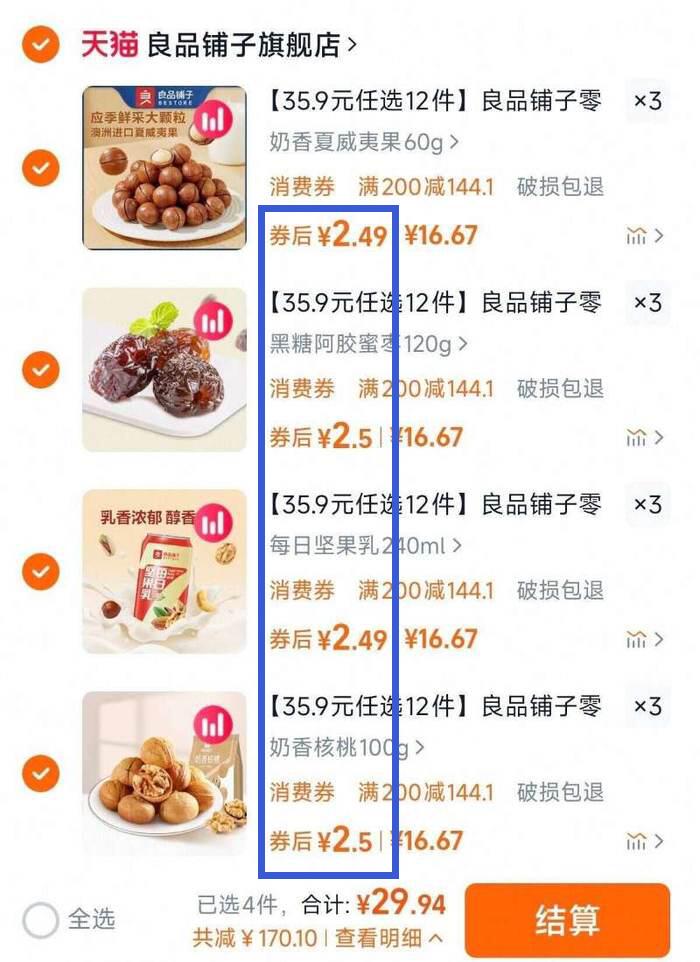Open the macadamia nuts product image
The height and width of the screenshot is (962, 700).
tap(164, 168)
